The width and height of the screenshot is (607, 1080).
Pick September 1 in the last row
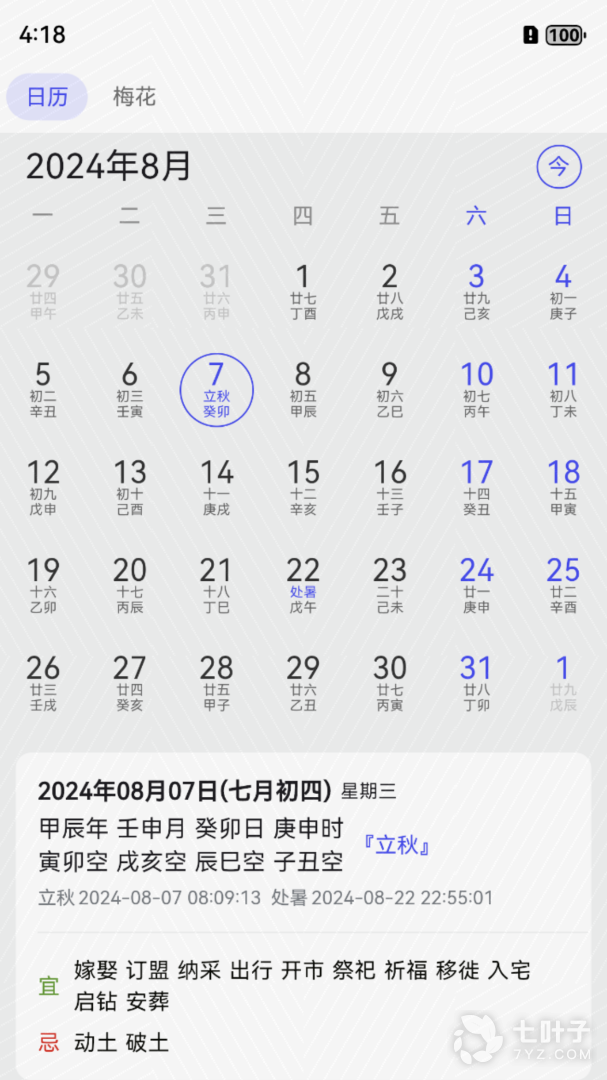(x=563, y=682)
